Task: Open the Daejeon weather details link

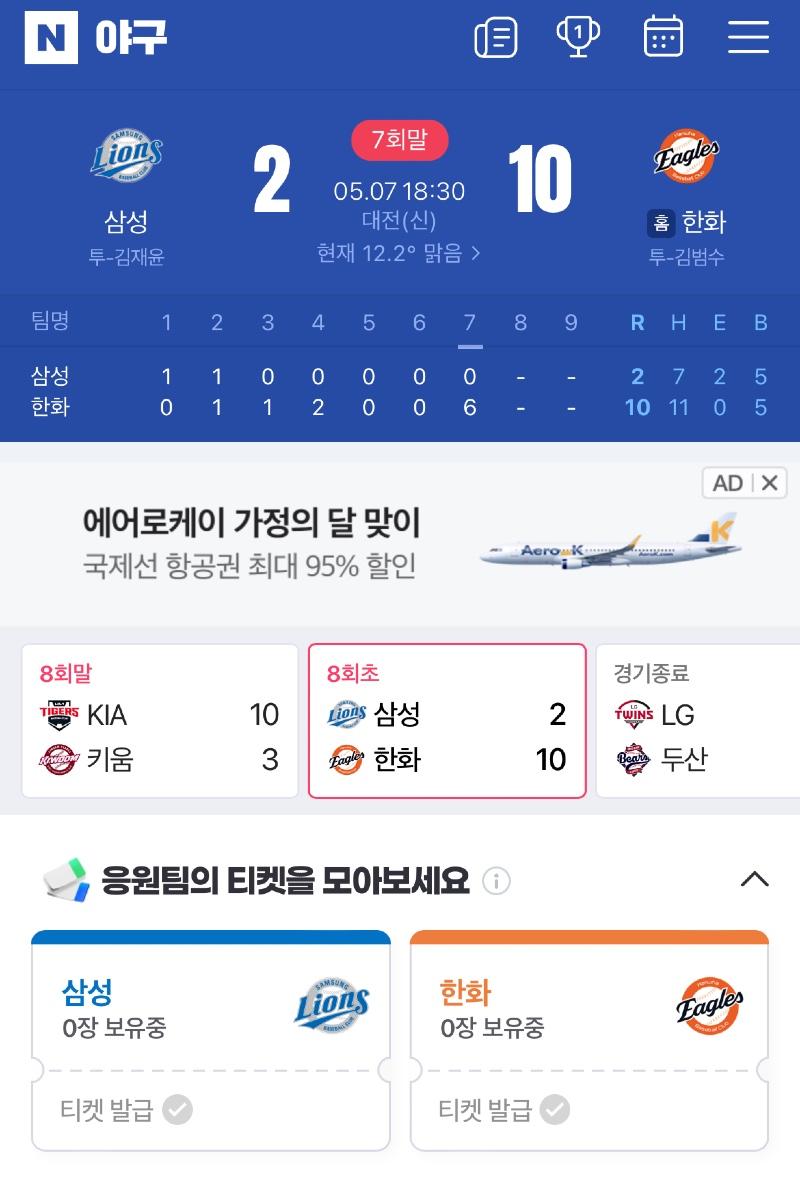Action: tap(399, 254)
